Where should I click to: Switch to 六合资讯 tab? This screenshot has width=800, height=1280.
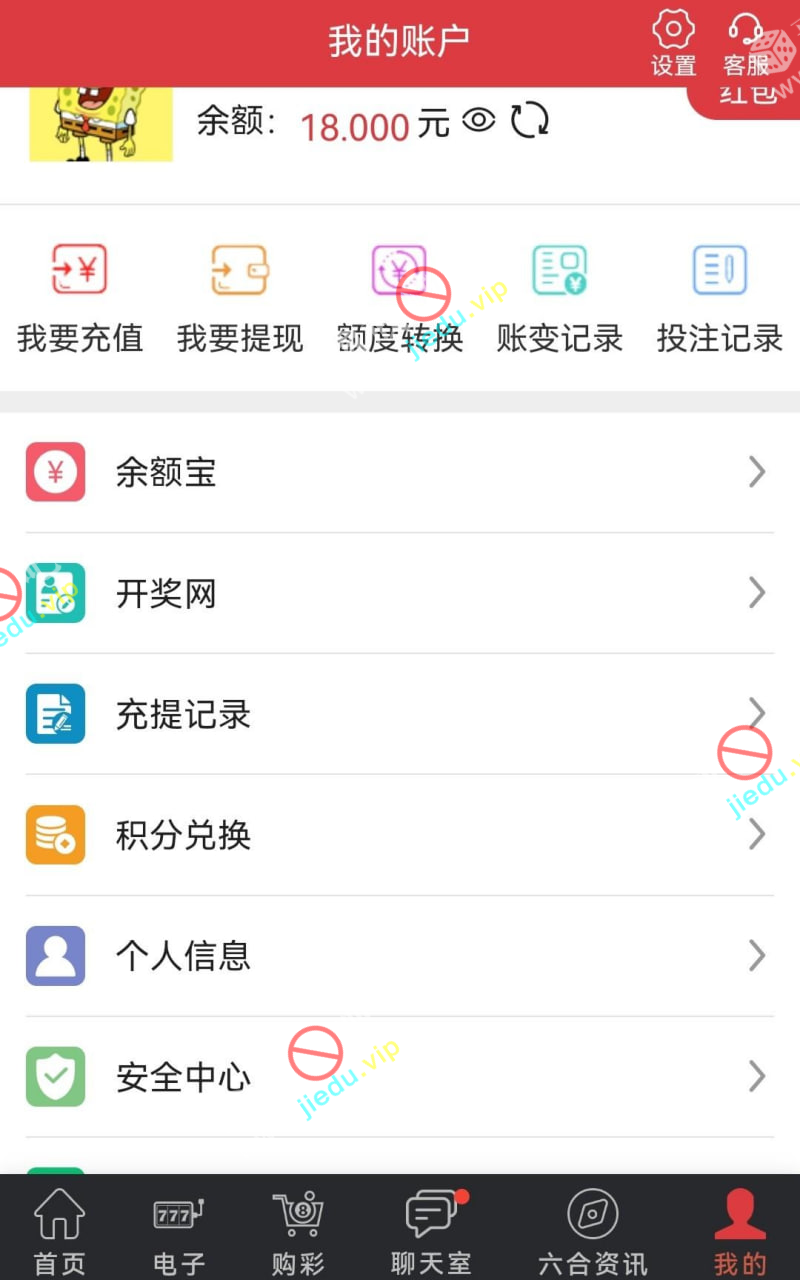592,1230
